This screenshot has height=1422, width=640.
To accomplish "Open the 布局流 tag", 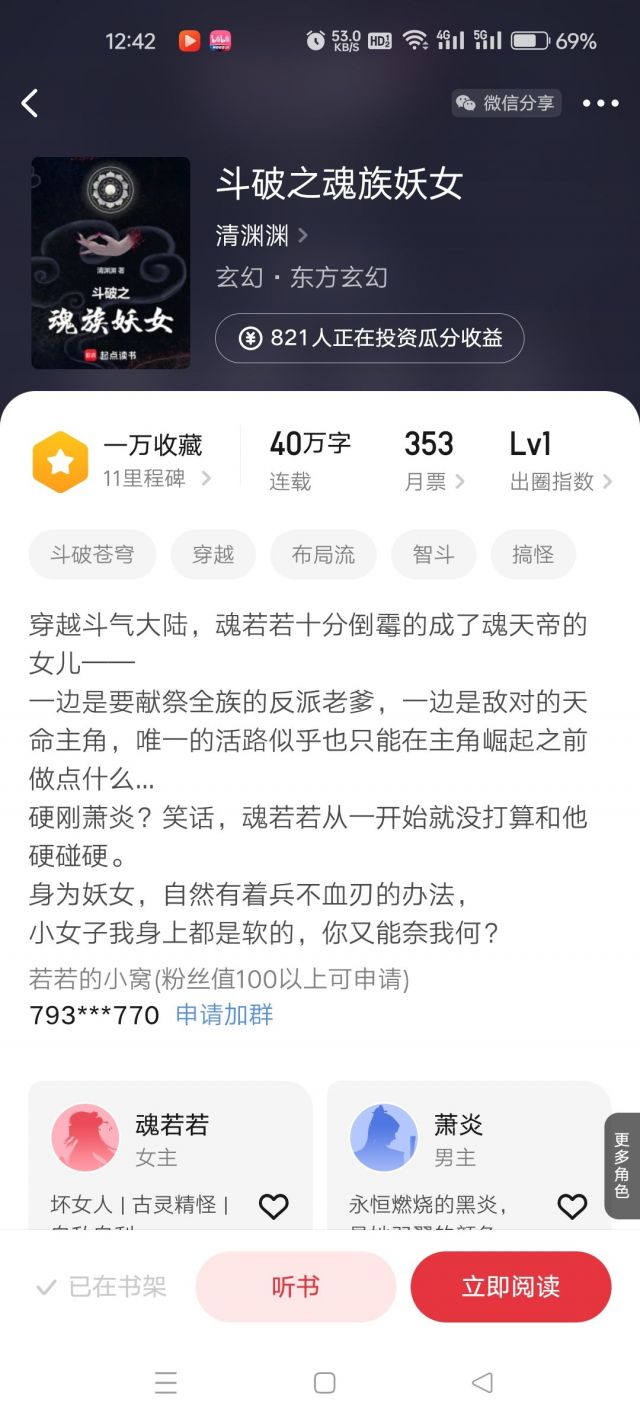I will point(323,554).
